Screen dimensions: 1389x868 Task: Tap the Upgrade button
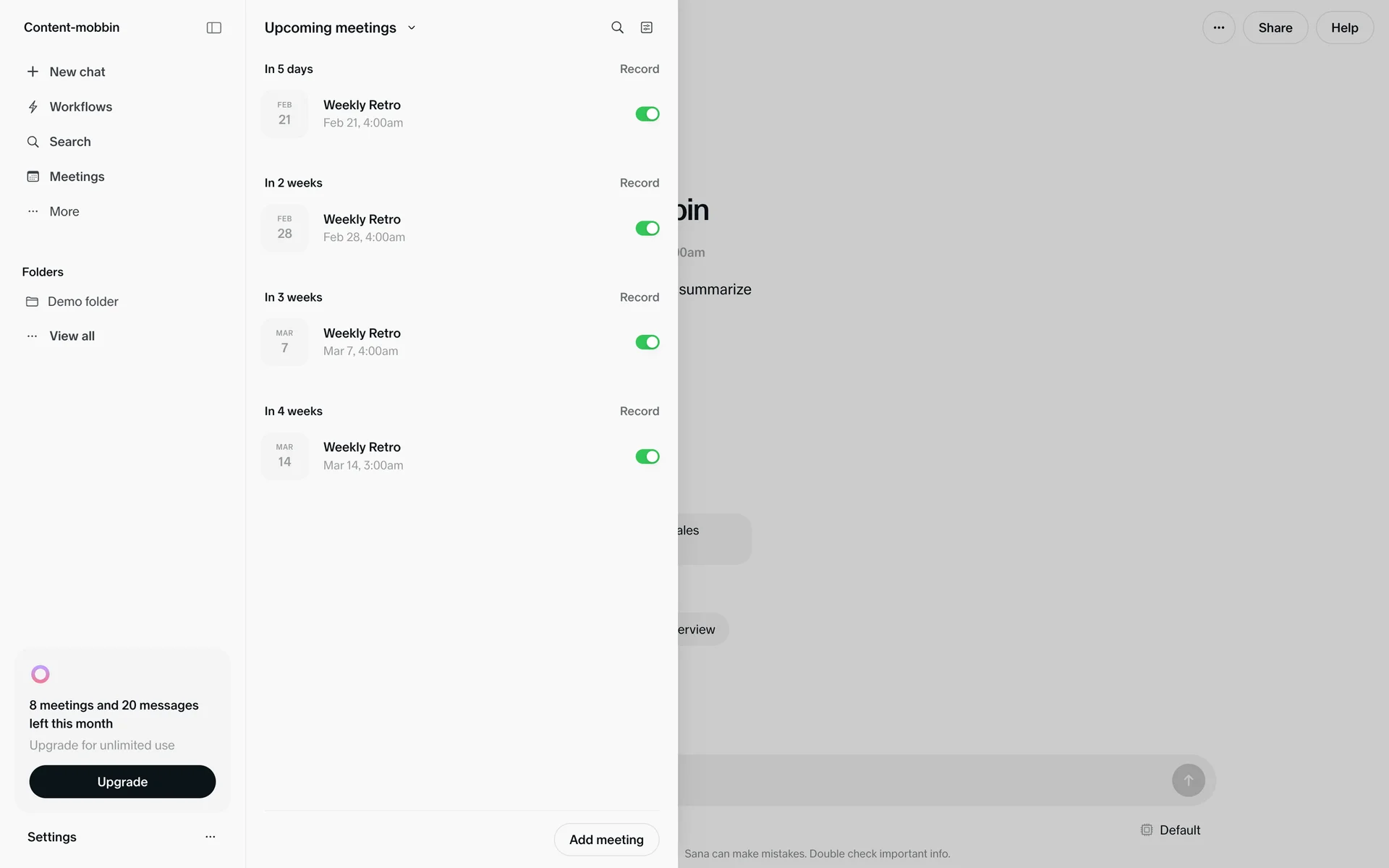[122, 782]
